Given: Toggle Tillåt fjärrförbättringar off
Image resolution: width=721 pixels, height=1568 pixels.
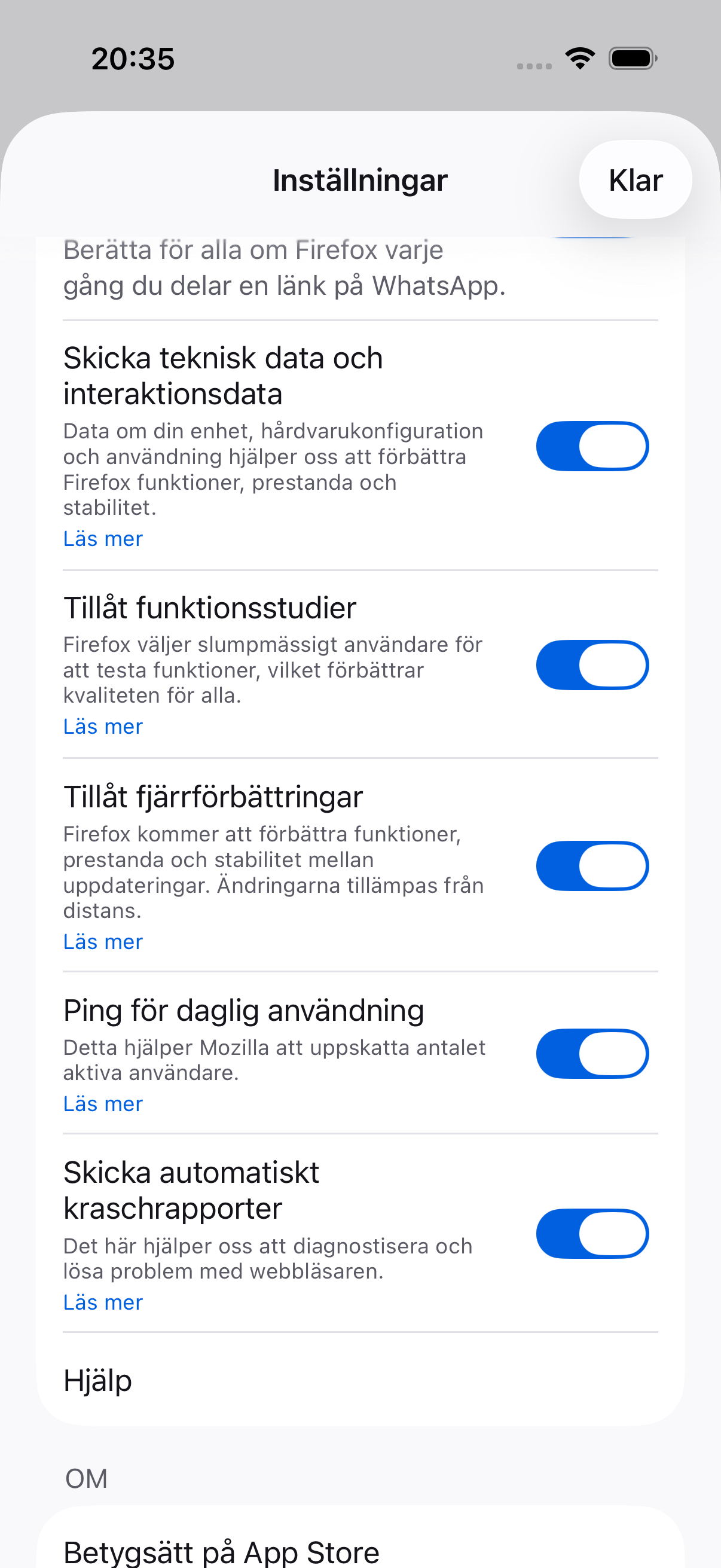Looking at the screenshot, I should coord(592,865).
